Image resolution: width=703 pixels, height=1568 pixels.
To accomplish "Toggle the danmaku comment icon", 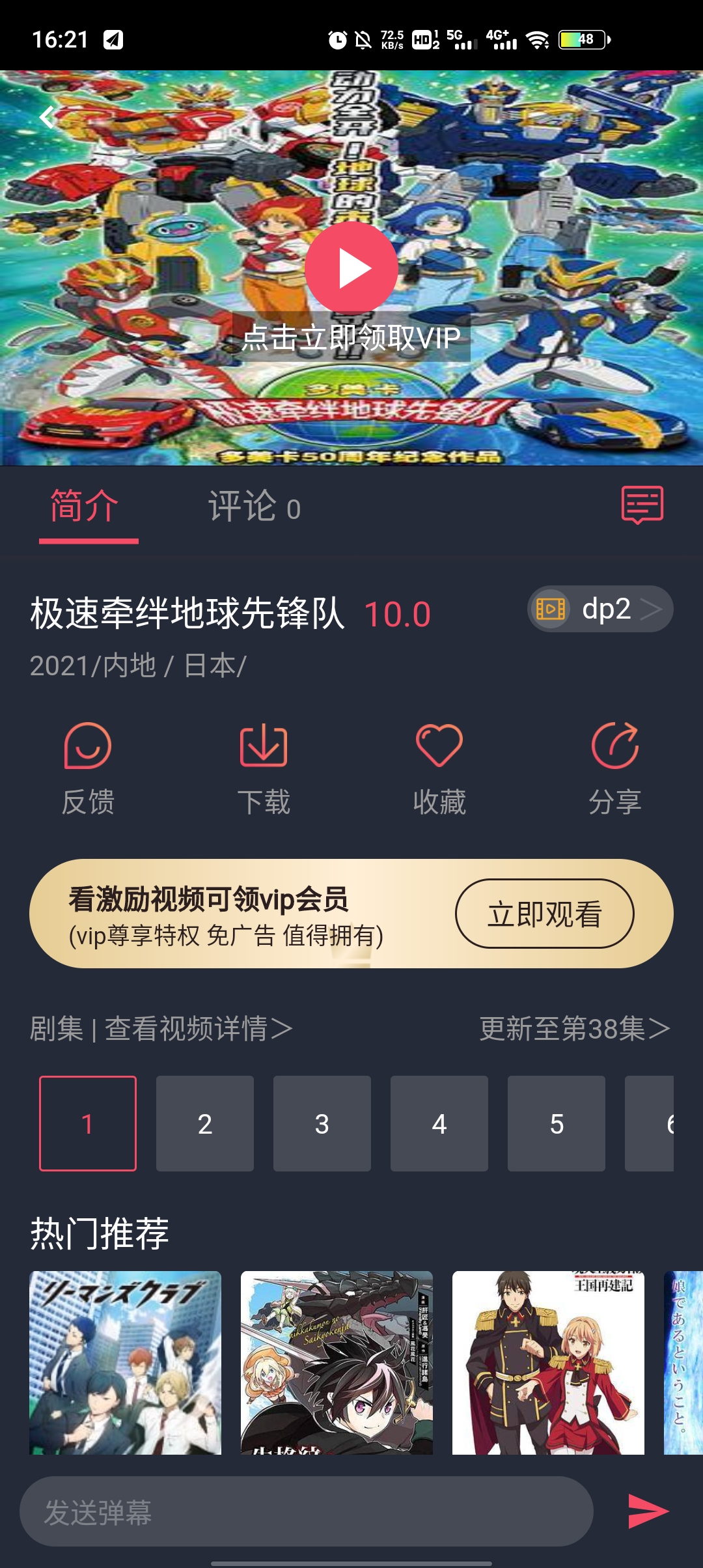I will pyautogui.click(x=642, y=505).
